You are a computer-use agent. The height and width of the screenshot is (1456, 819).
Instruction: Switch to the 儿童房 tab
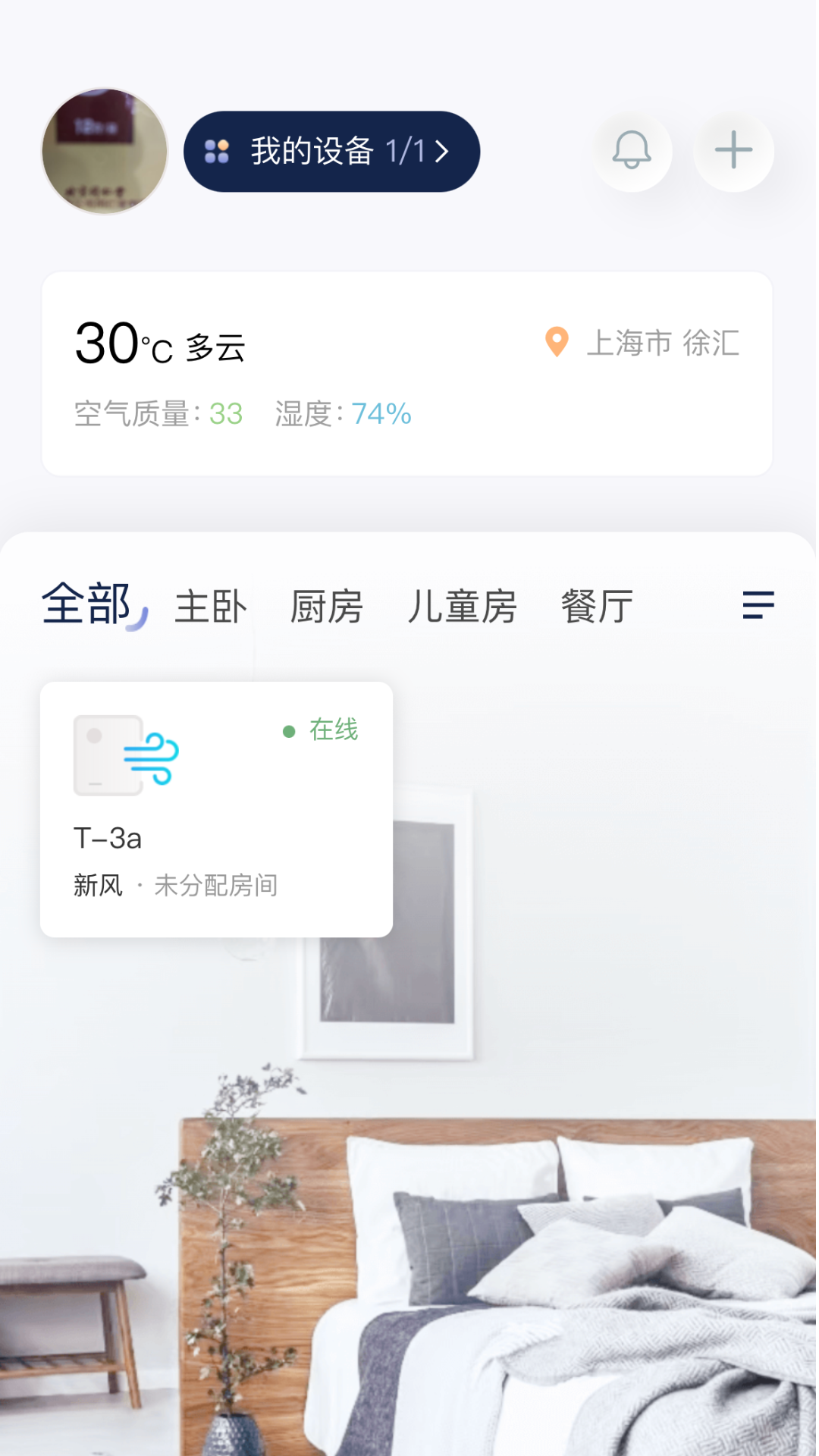462,607
